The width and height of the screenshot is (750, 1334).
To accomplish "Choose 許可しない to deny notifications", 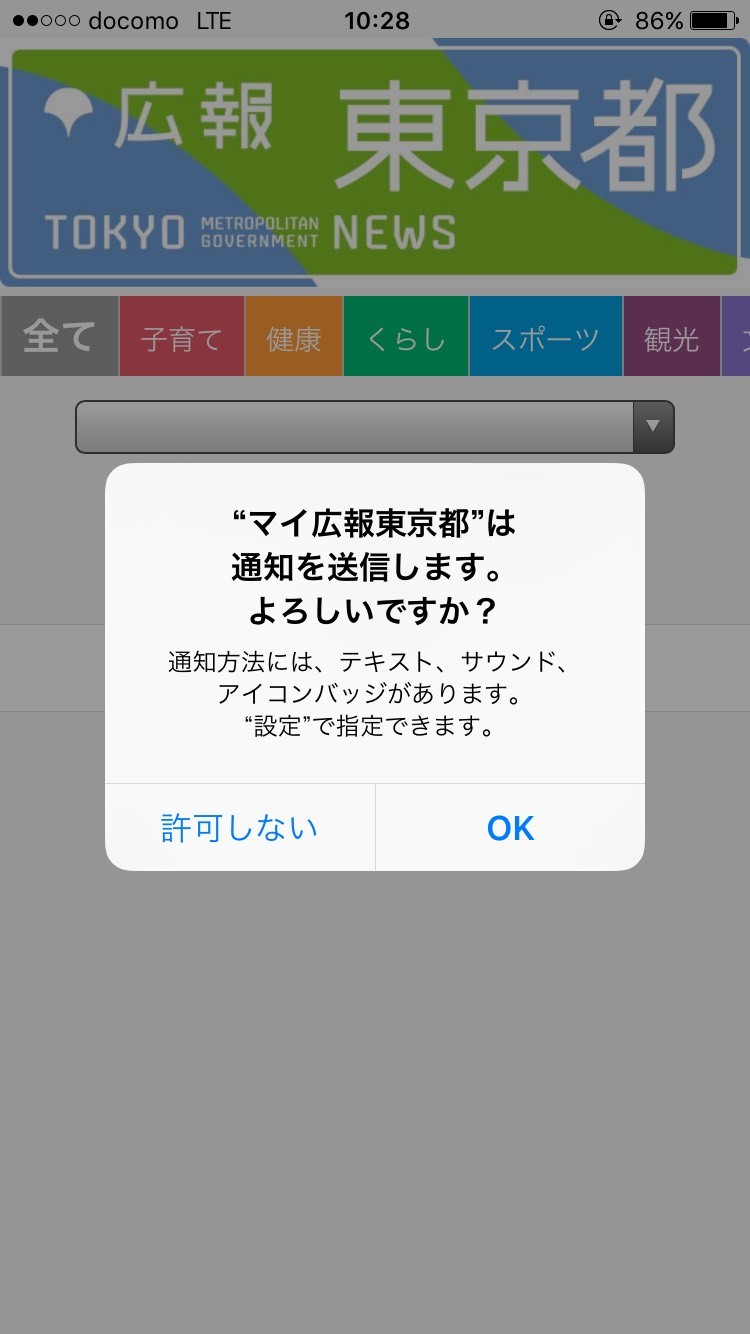I will point(240,827).
